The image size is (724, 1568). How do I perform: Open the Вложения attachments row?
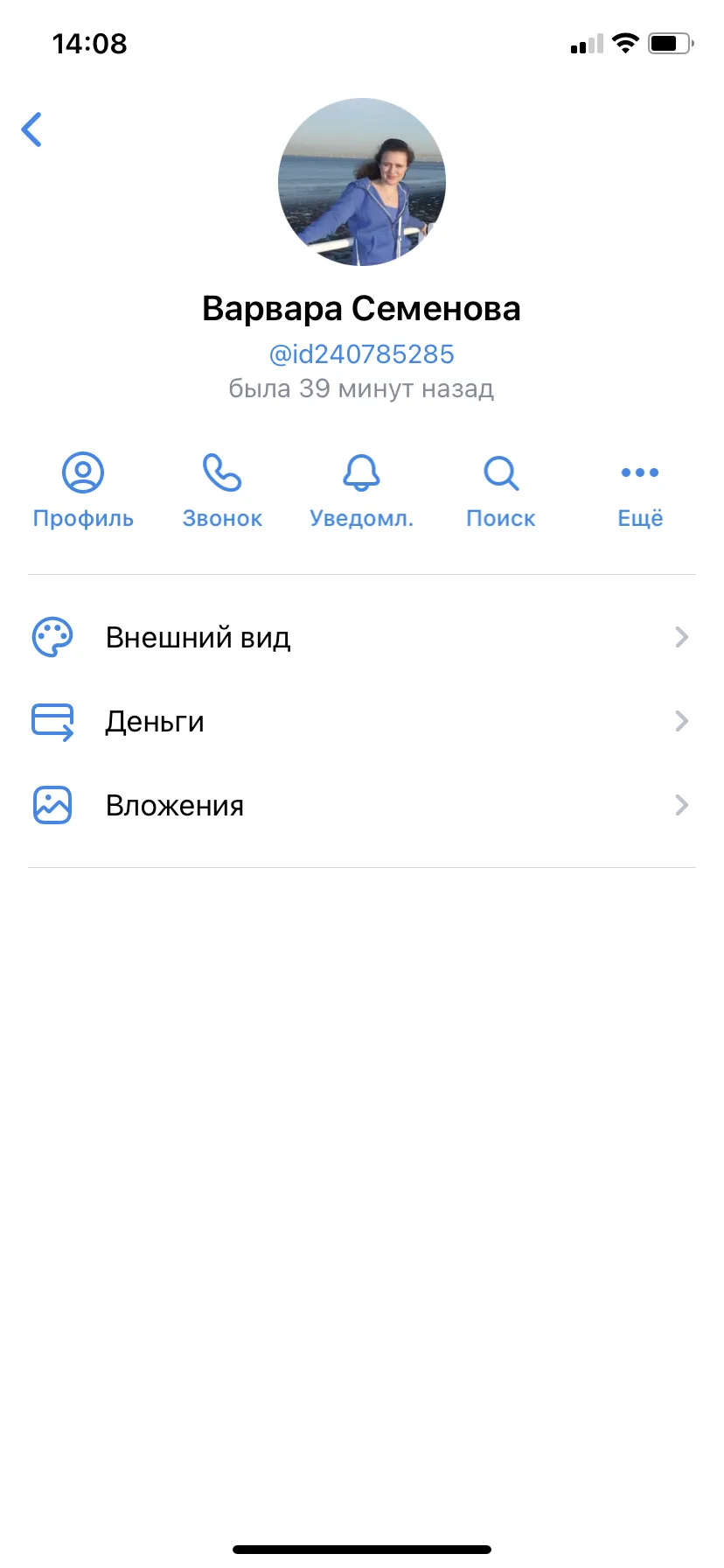[362, 805]
